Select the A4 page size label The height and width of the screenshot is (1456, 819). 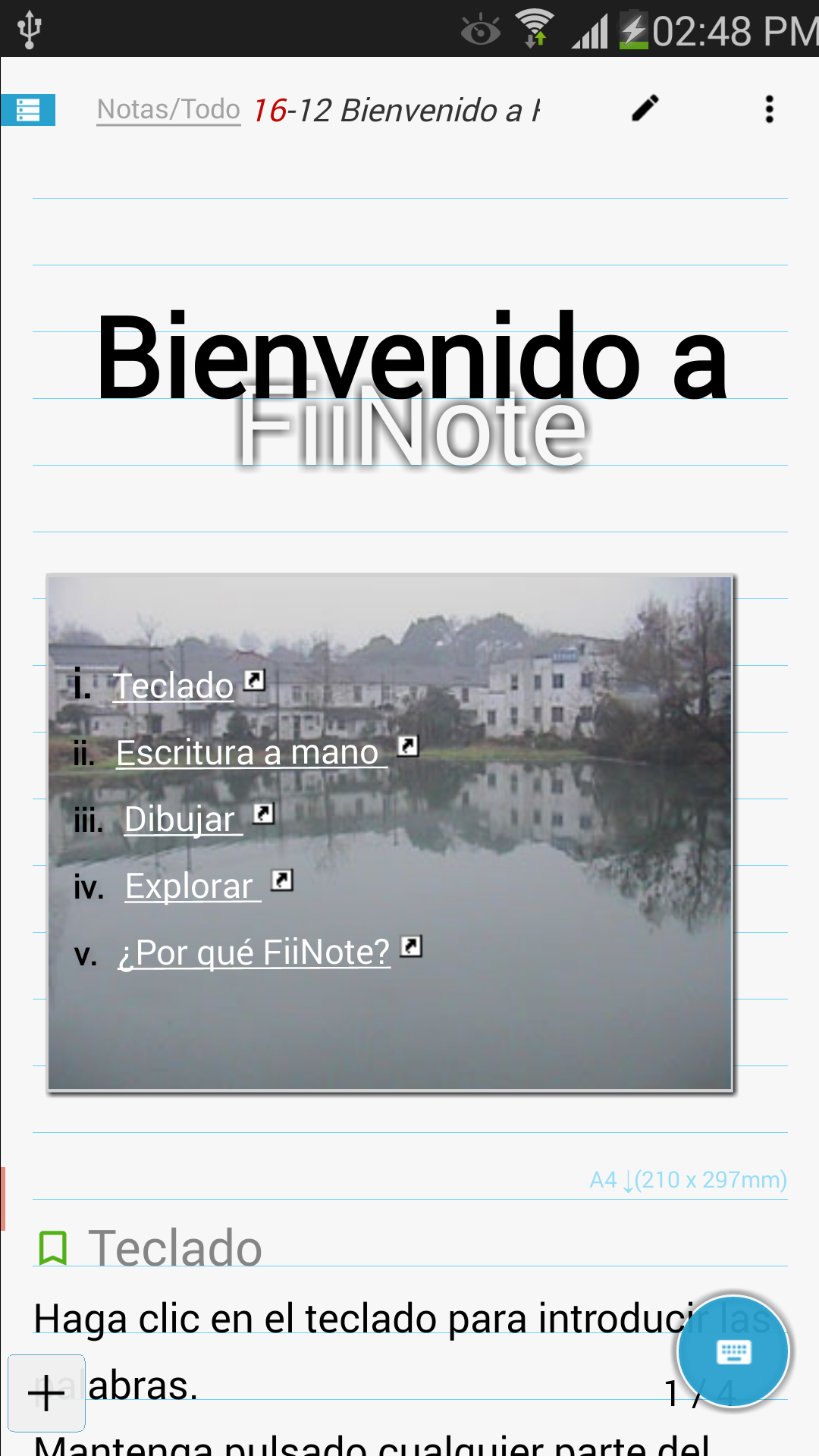(688, 1180)
